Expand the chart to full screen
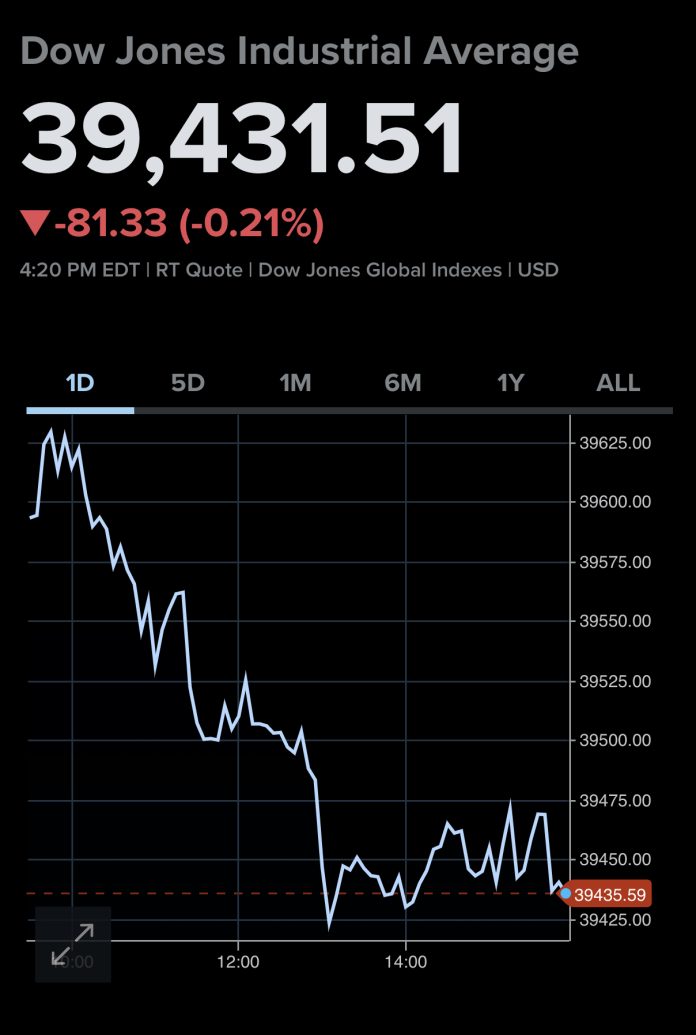Viewport: 696px width, 1035px height. coord(72,944)
